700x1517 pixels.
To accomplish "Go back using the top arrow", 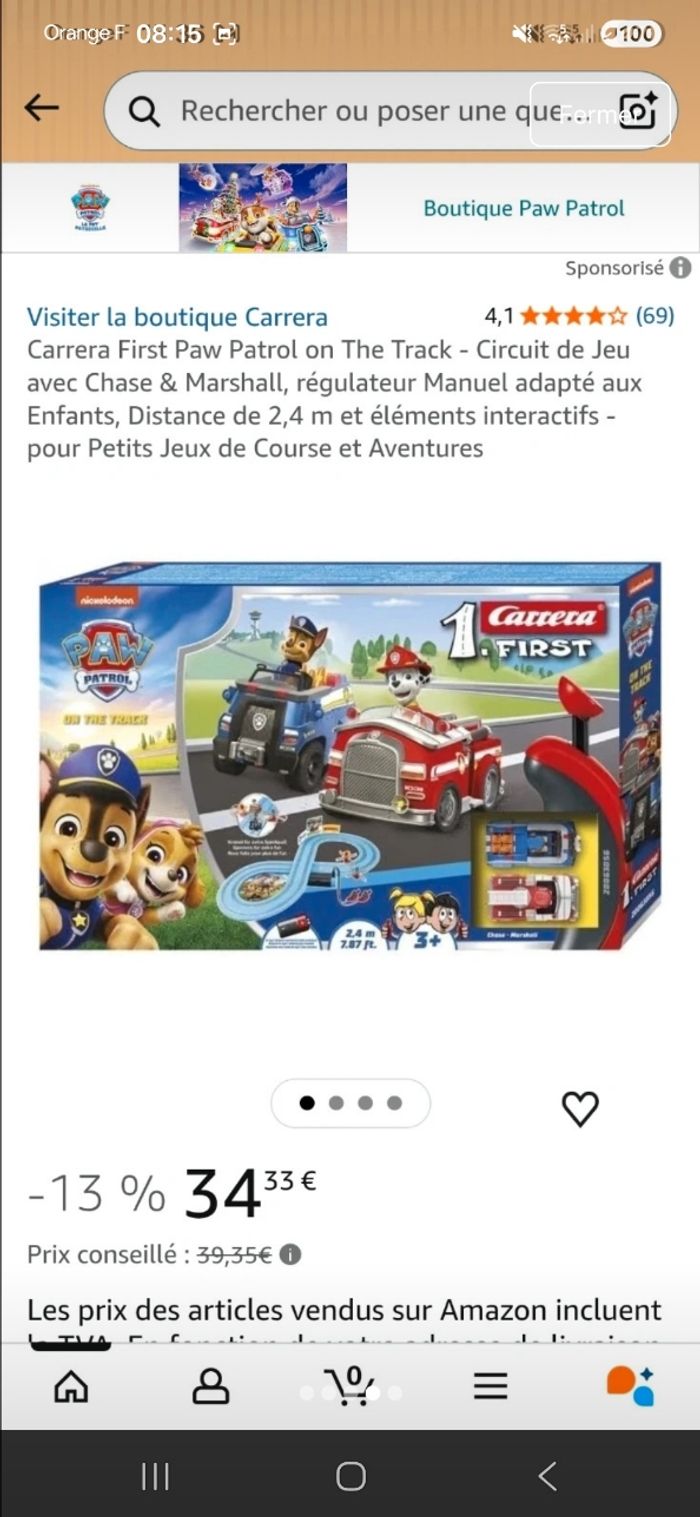I will 41,108.
